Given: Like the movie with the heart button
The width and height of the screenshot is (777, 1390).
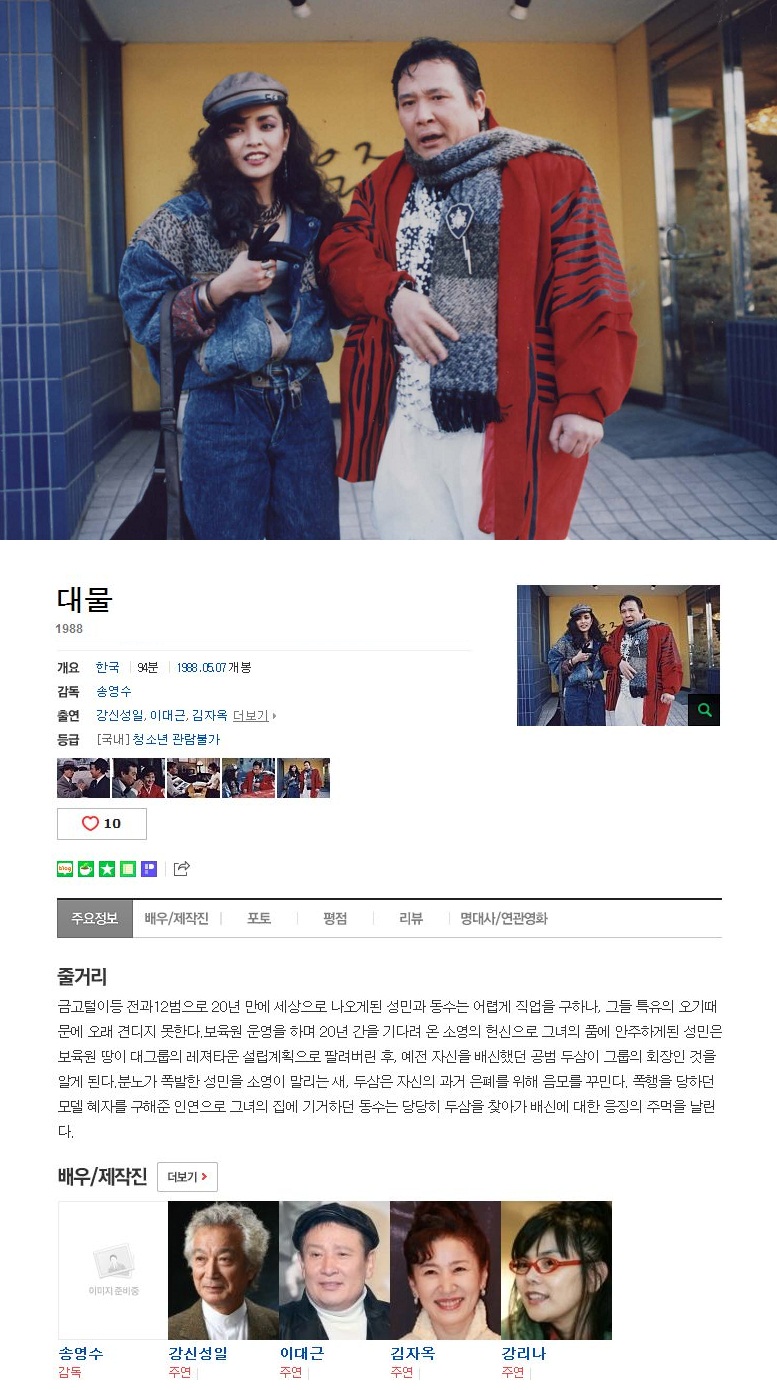Looking at the screenshot, I should 101,824.
